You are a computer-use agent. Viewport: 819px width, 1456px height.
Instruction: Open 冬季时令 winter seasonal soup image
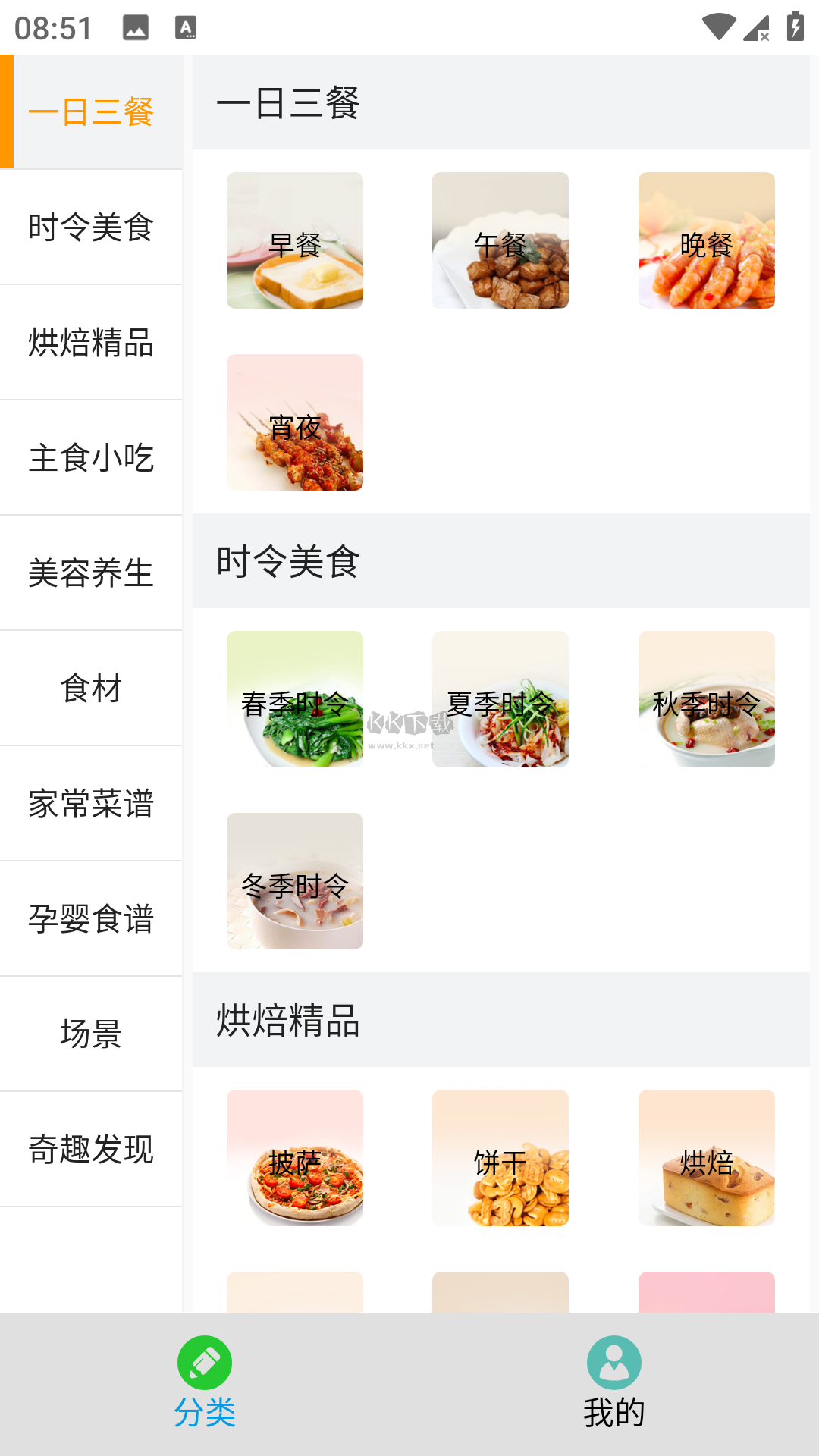295,880
